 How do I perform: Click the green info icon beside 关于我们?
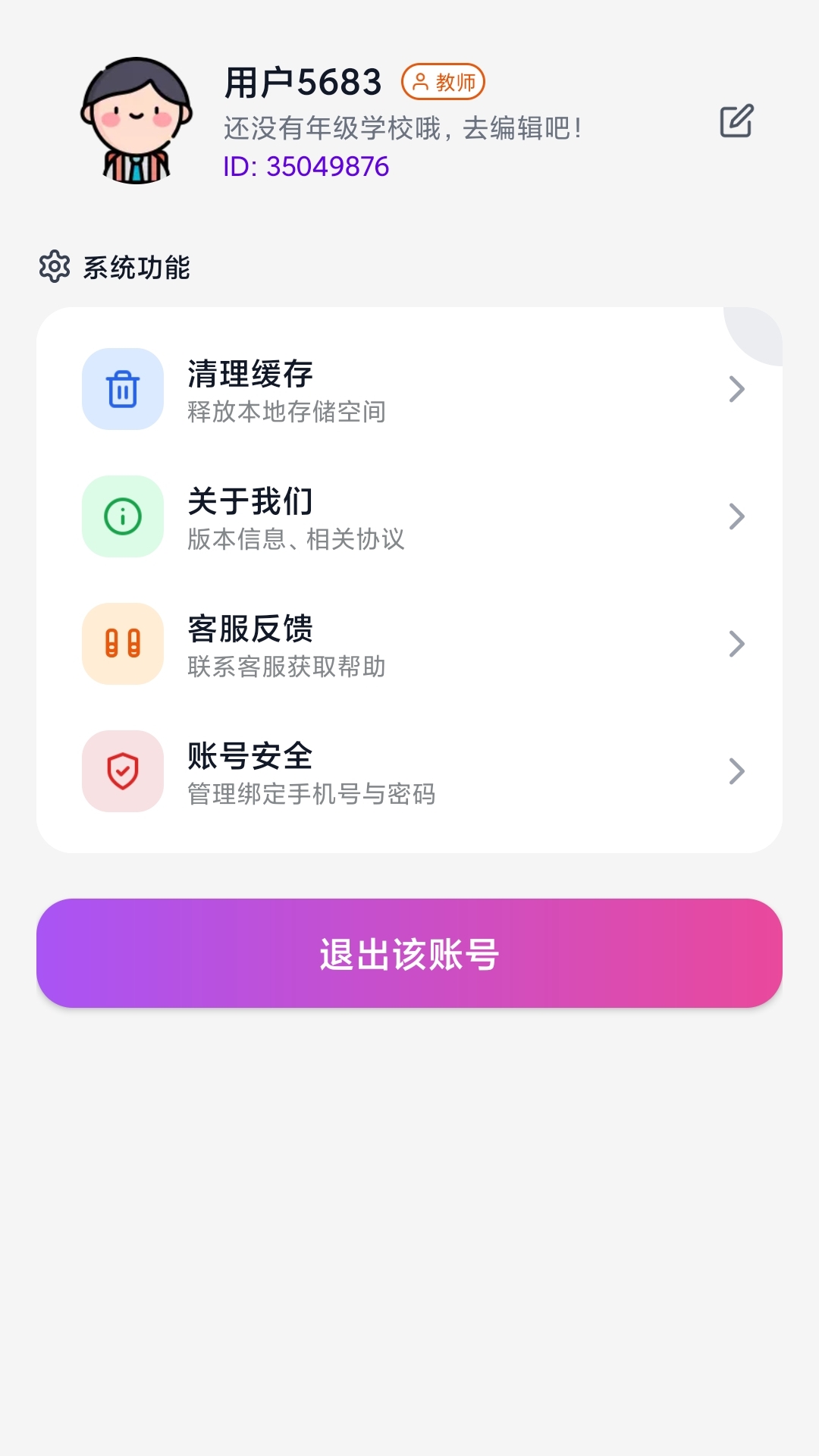coord(123,516)
